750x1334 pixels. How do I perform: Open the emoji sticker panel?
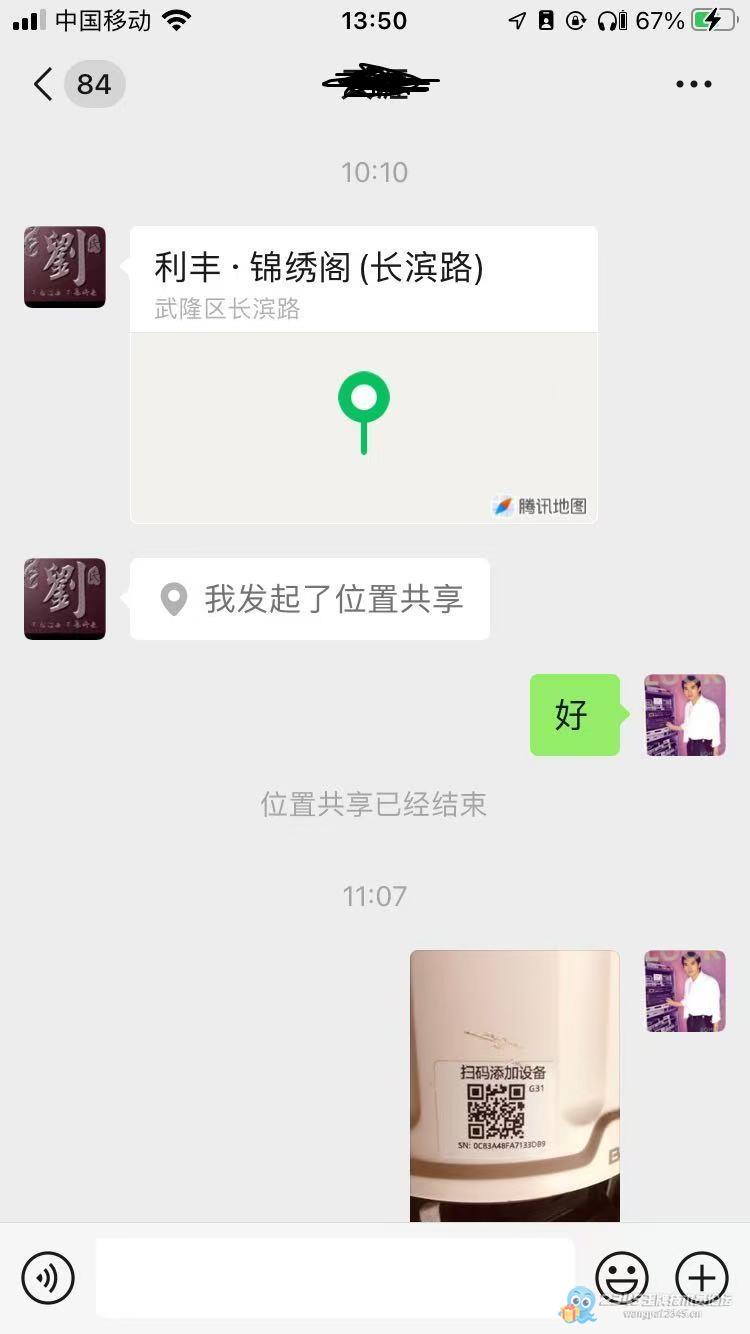click(621, 1277)
